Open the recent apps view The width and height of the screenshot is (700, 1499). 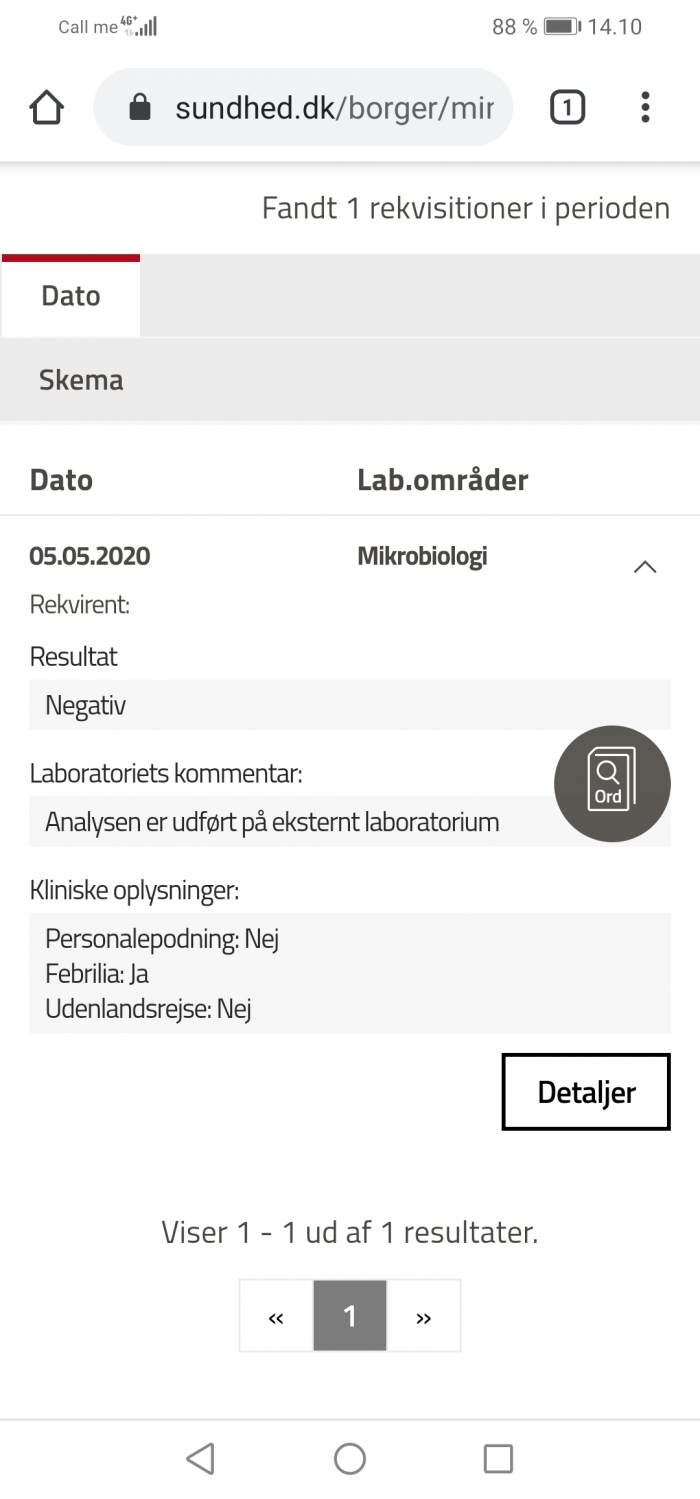point(498,1459)
